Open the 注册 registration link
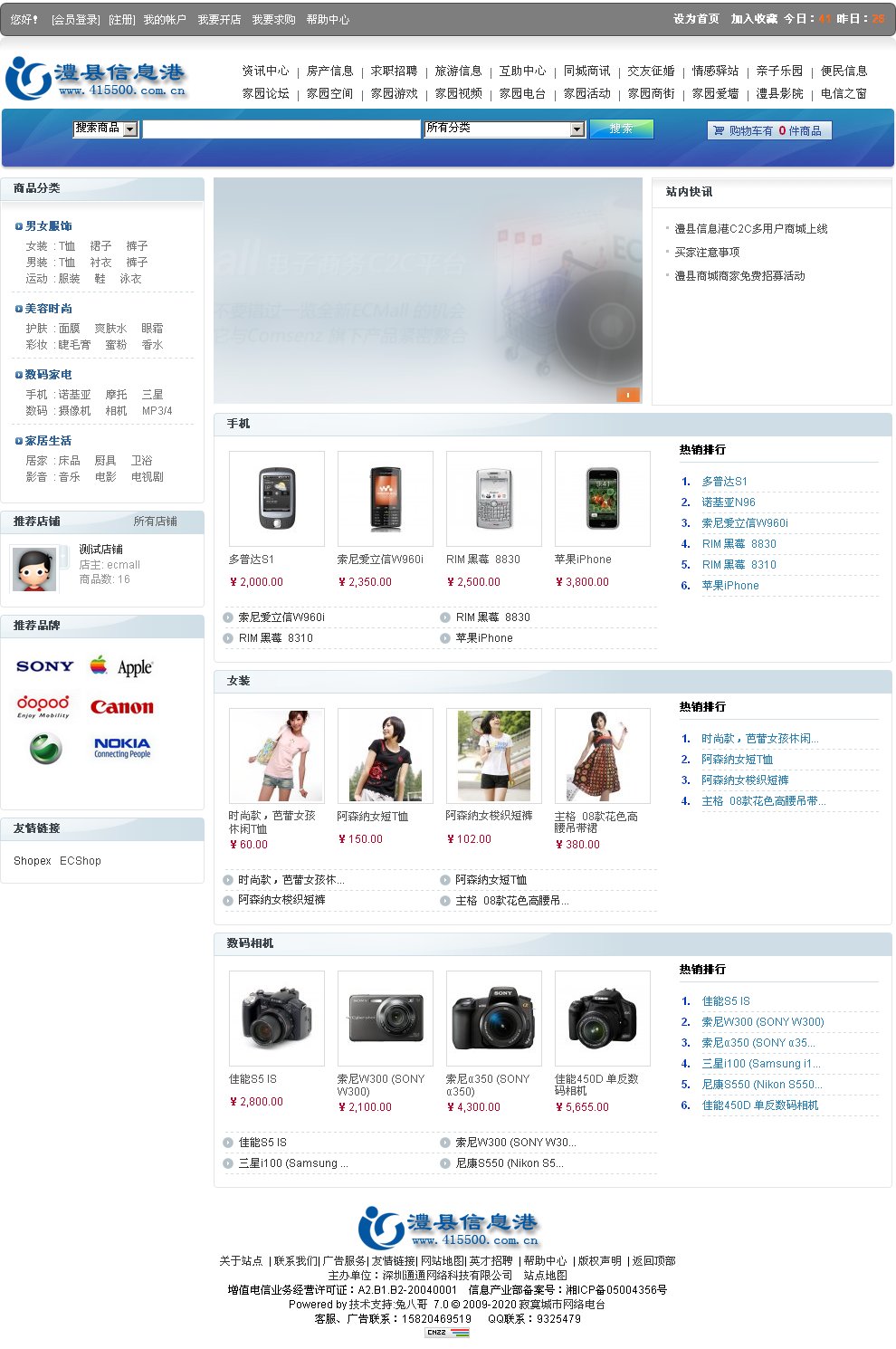Screen dimensions: 896x1349 point(122,19)
